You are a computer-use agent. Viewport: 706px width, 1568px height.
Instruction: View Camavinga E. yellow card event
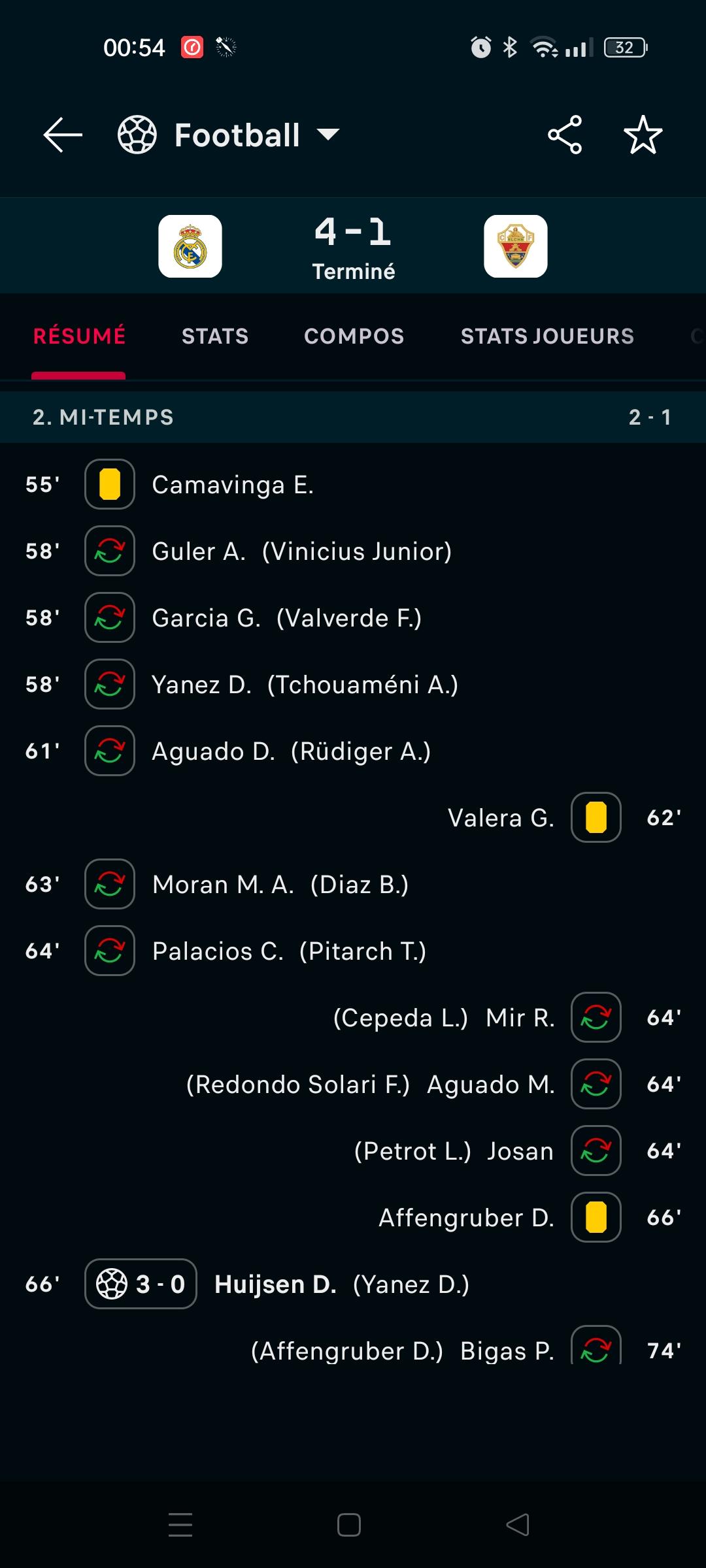(x=233, y=485)
